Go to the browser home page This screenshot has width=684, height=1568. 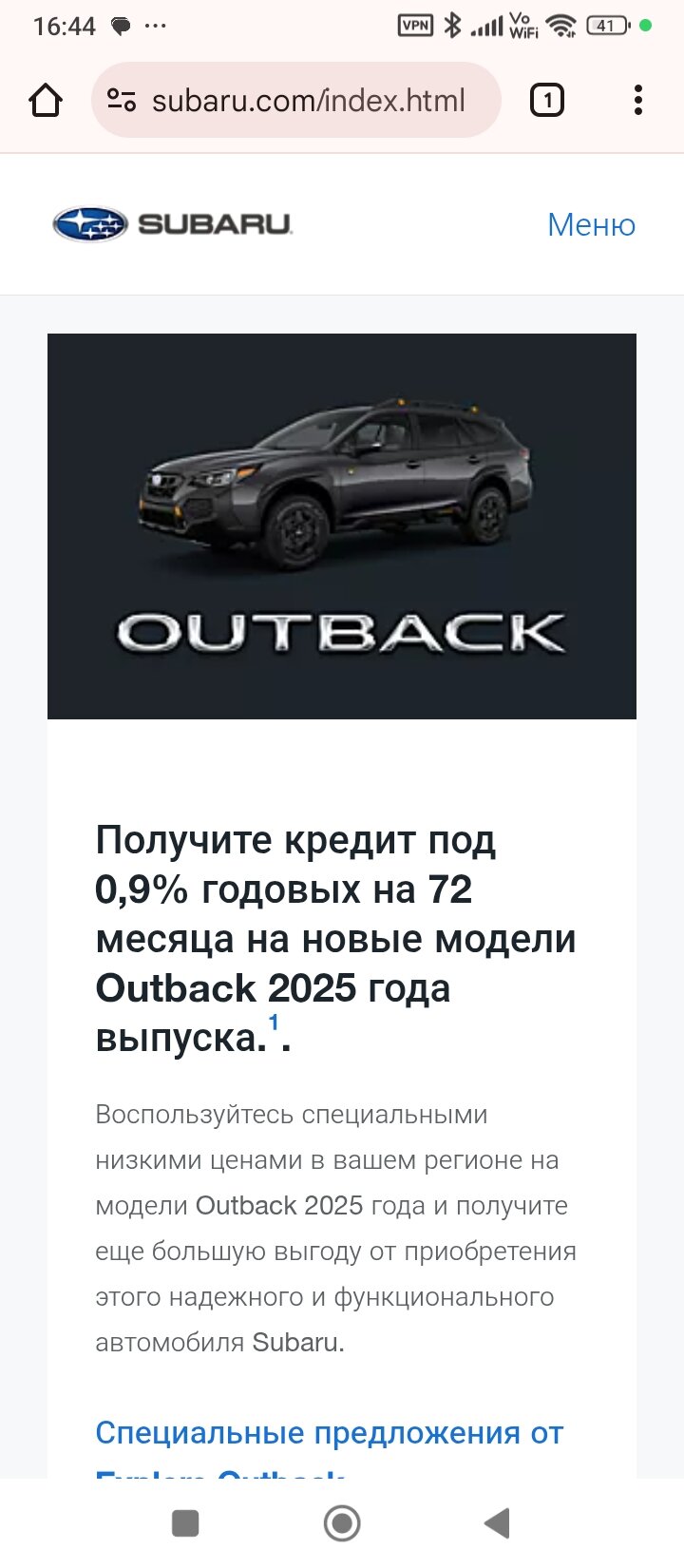pyautogui.click(x=46, y=101)
